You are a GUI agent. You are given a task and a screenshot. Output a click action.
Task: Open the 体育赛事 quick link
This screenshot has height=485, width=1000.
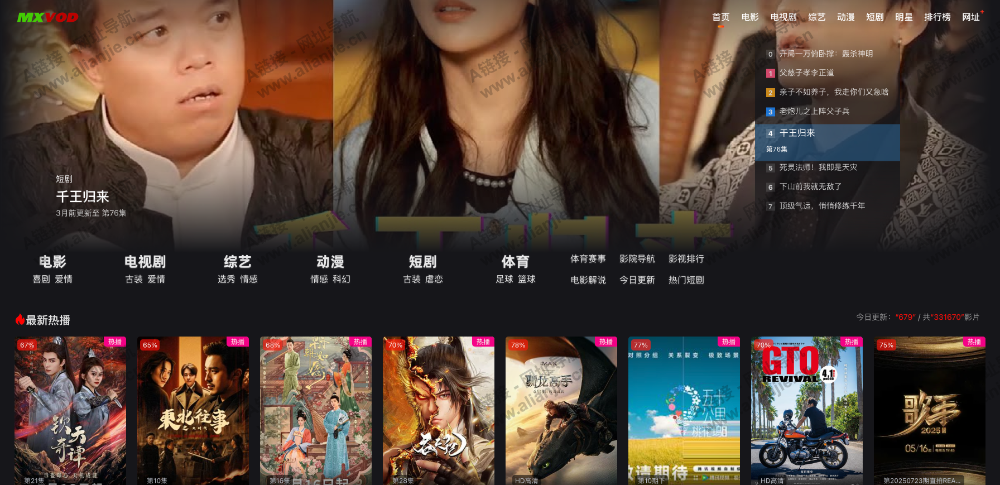pos(588,259)
